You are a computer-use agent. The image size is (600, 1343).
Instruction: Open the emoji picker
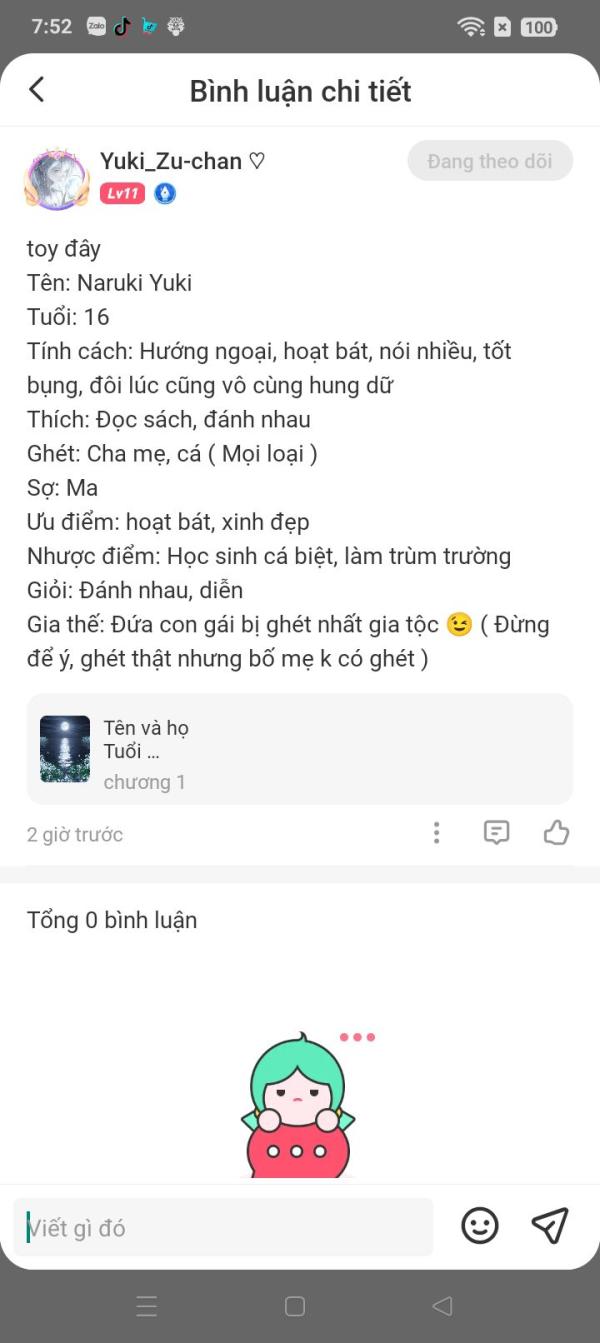coord(480,1225)
